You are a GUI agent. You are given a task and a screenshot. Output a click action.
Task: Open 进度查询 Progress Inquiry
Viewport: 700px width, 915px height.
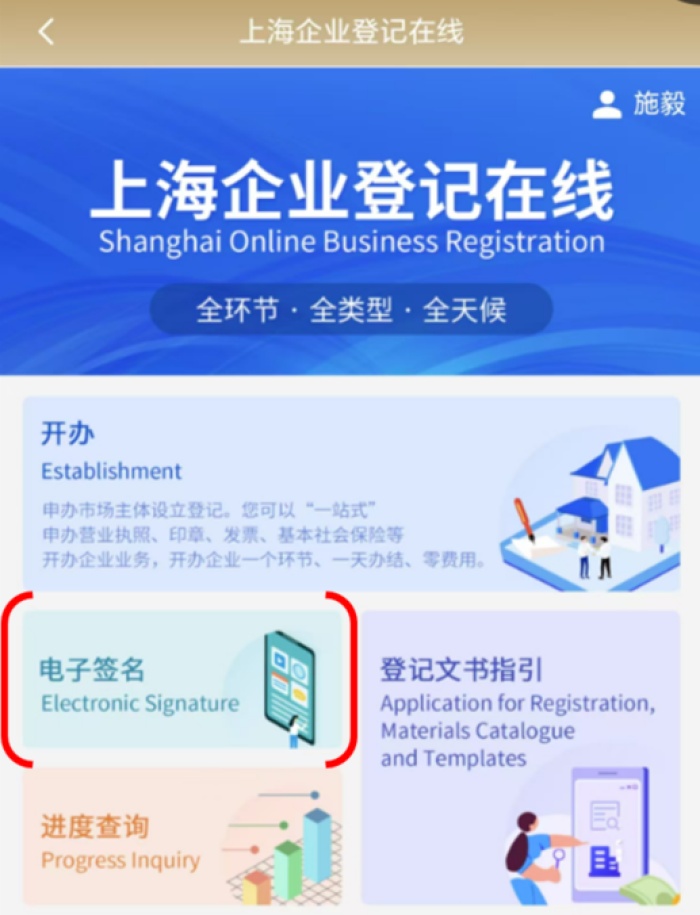[x=185, y=842]
